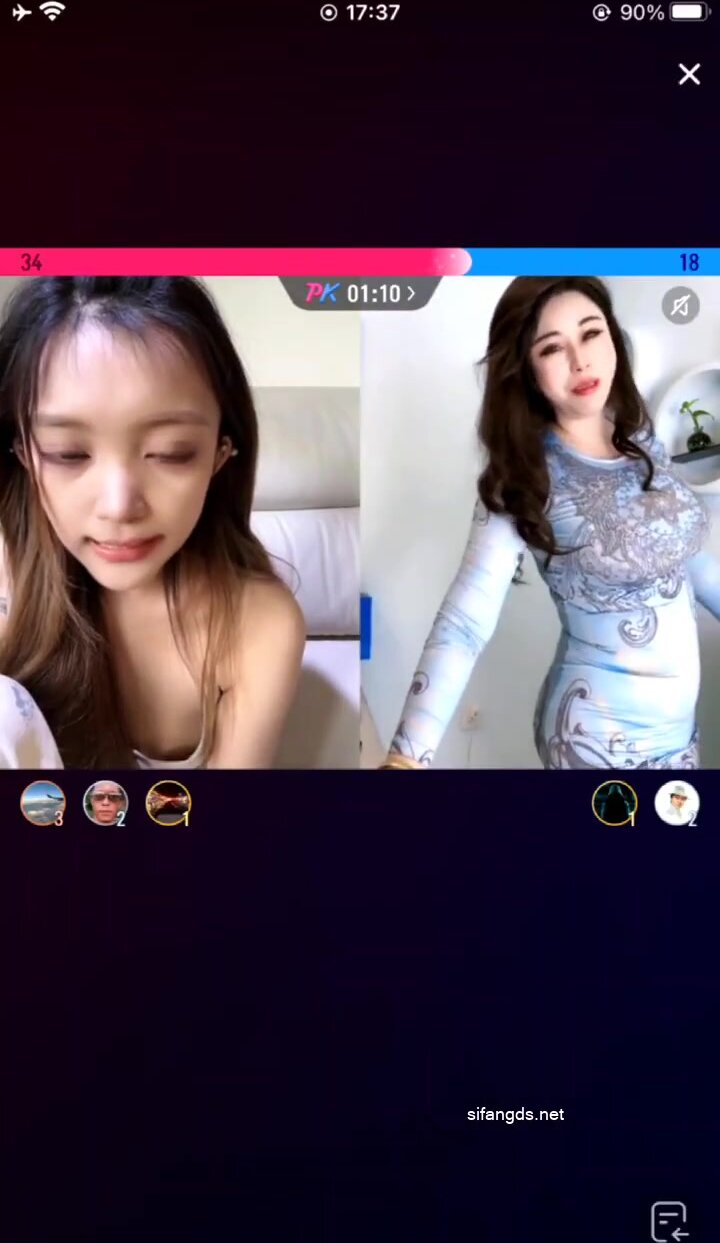The image size is (720, 1243).
Task: Open the left streamer's video
Action: click(180, 540)
